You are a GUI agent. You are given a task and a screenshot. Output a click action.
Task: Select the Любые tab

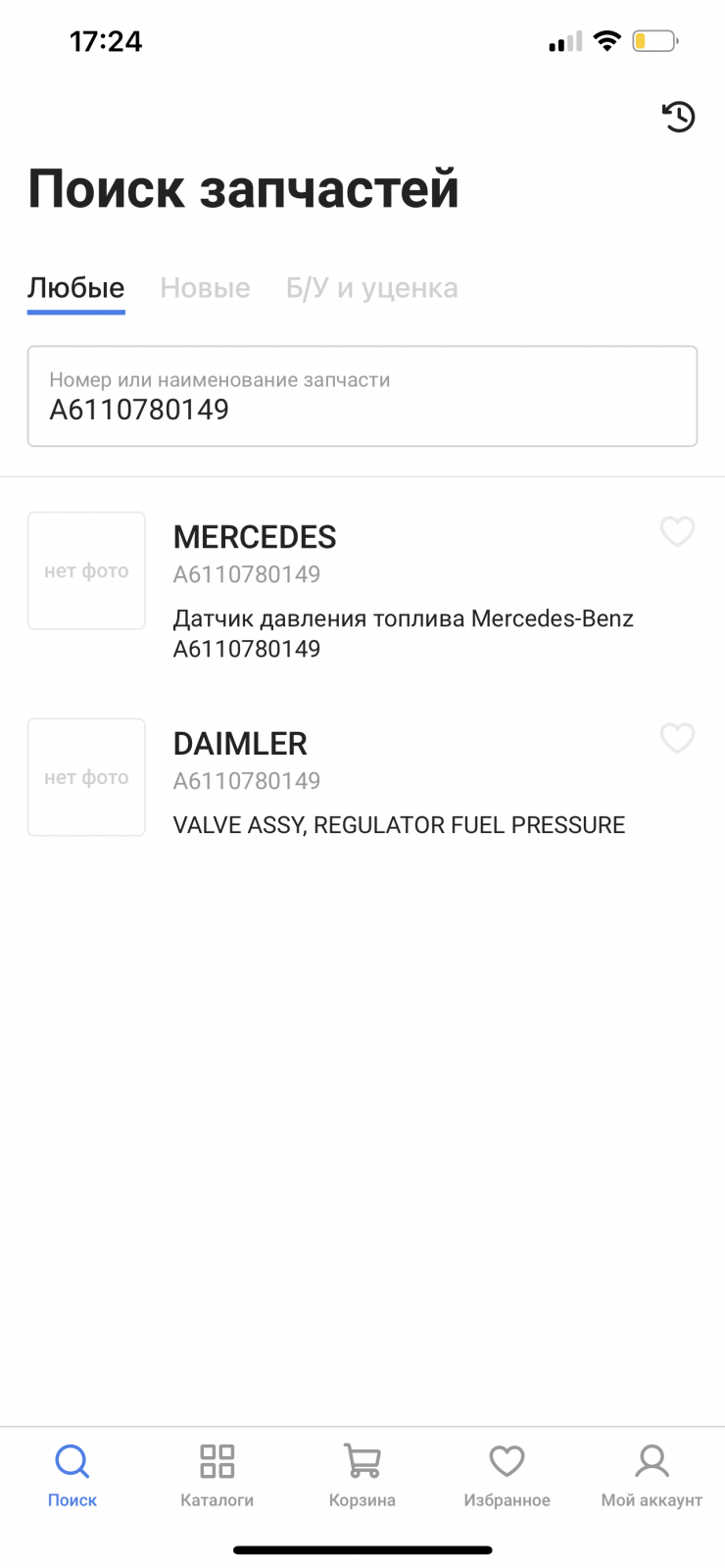click(75, 288)
